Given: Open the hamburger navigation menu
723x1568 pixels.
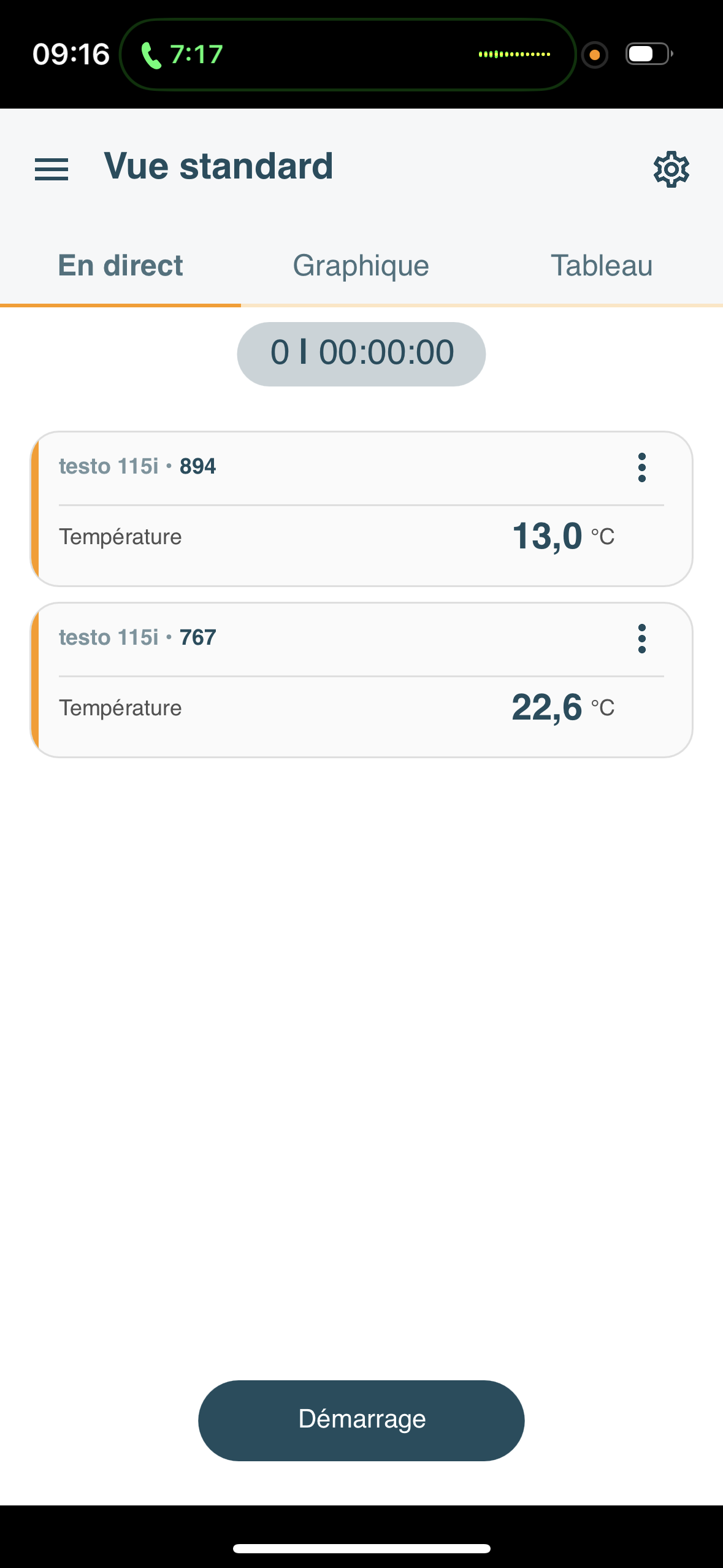Looking at the screenshot, I should (x=52, y=169).
